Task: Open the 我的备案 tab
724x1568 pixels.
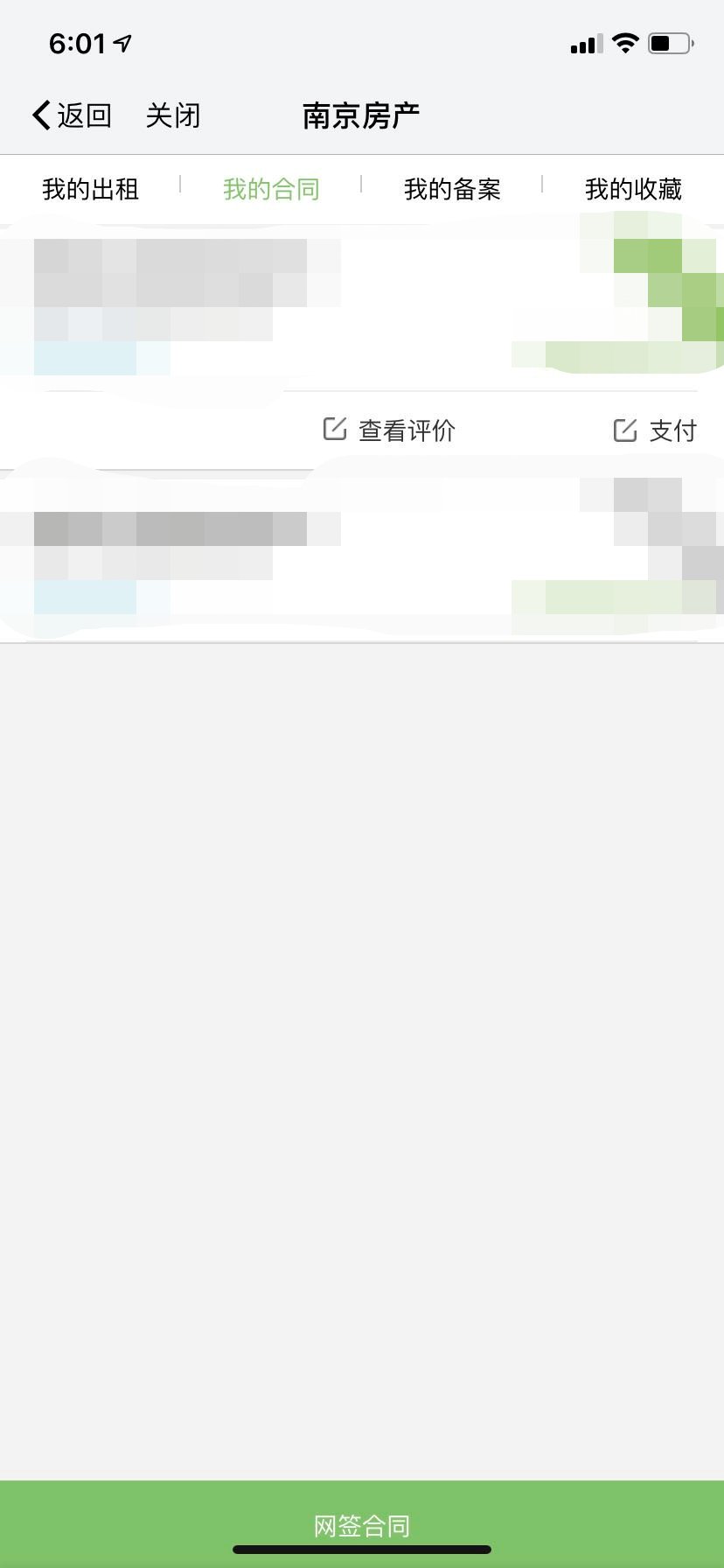Action: 452,189
